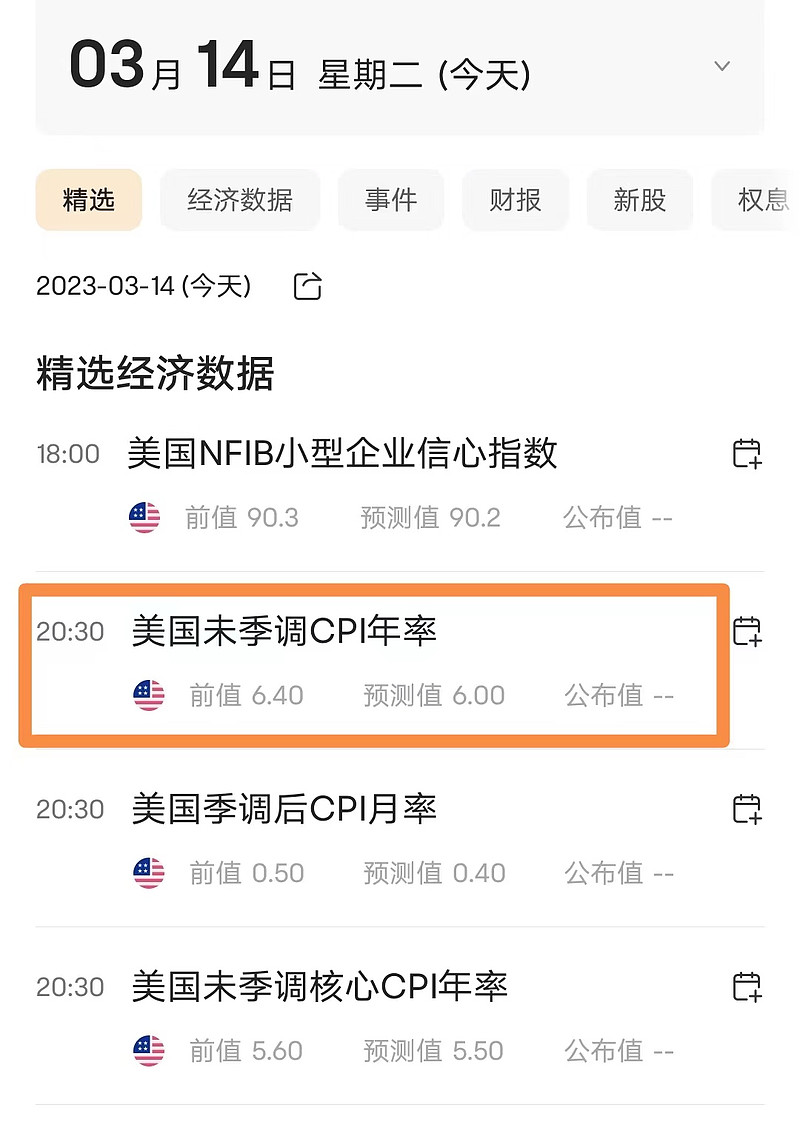The width and height of the screenshot is (800, 1125).
Task: Select the US flag icon on NFIB row
Action: point(145,517)
